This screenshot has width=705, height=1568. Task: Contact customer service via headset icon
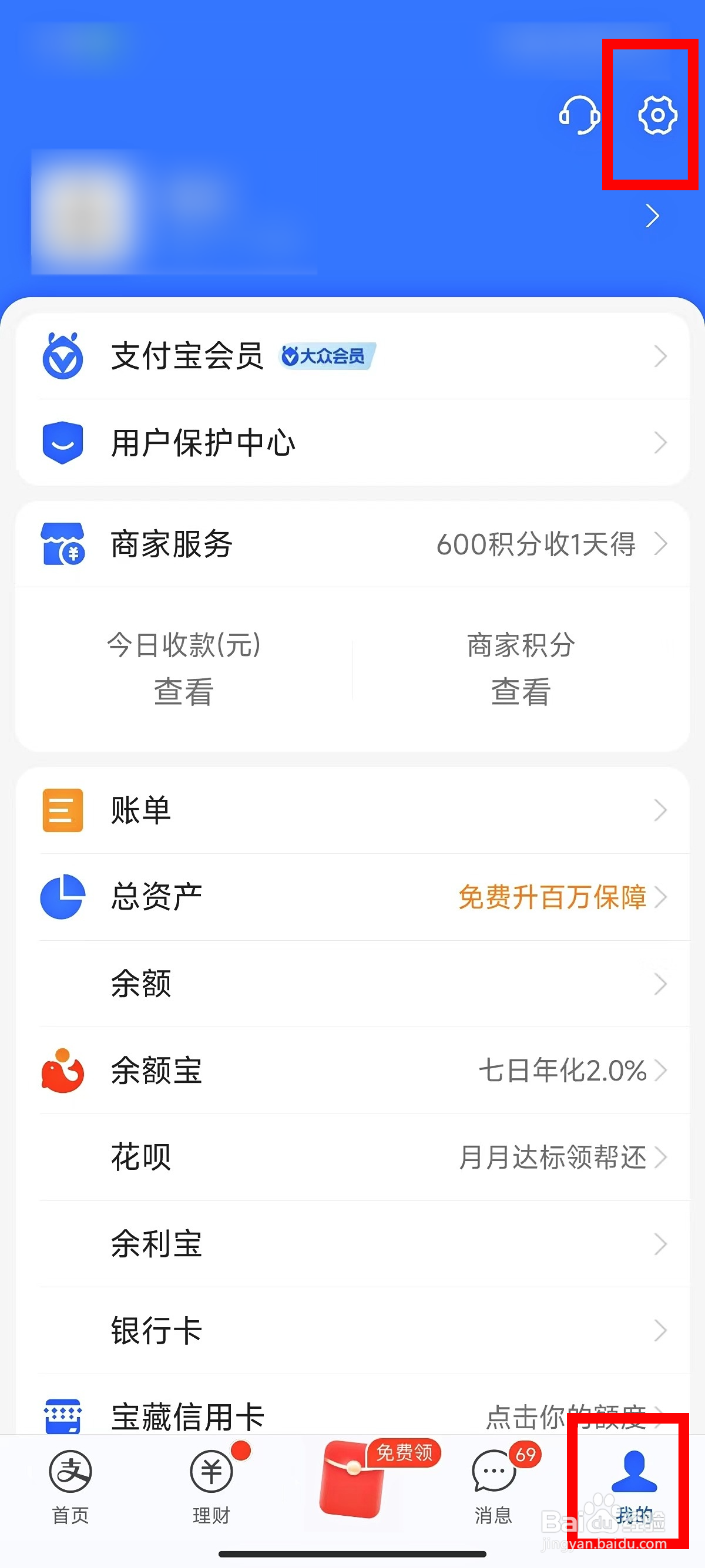[578, 115]
